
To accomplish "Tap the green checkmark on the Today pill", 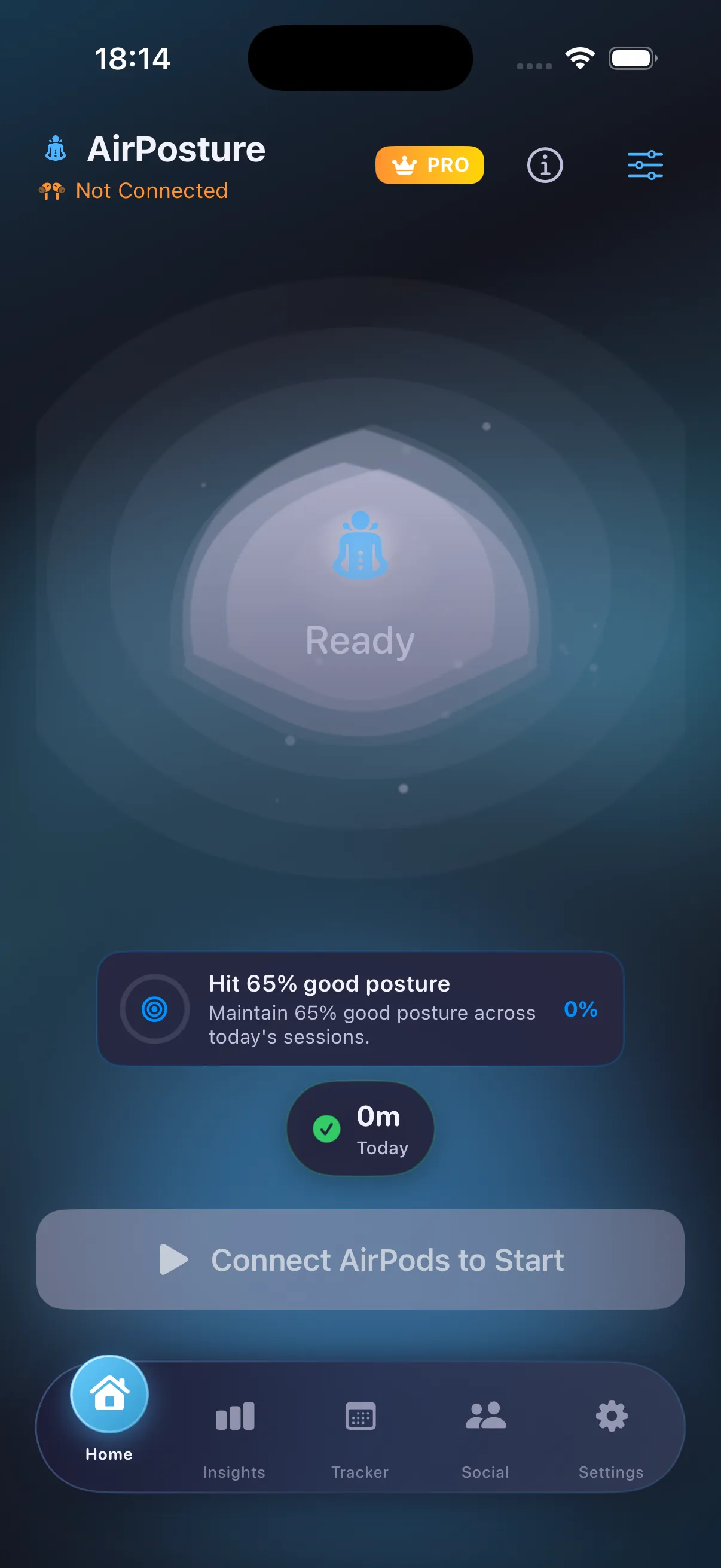I will pyautogui.click(x=327, y=1127).
